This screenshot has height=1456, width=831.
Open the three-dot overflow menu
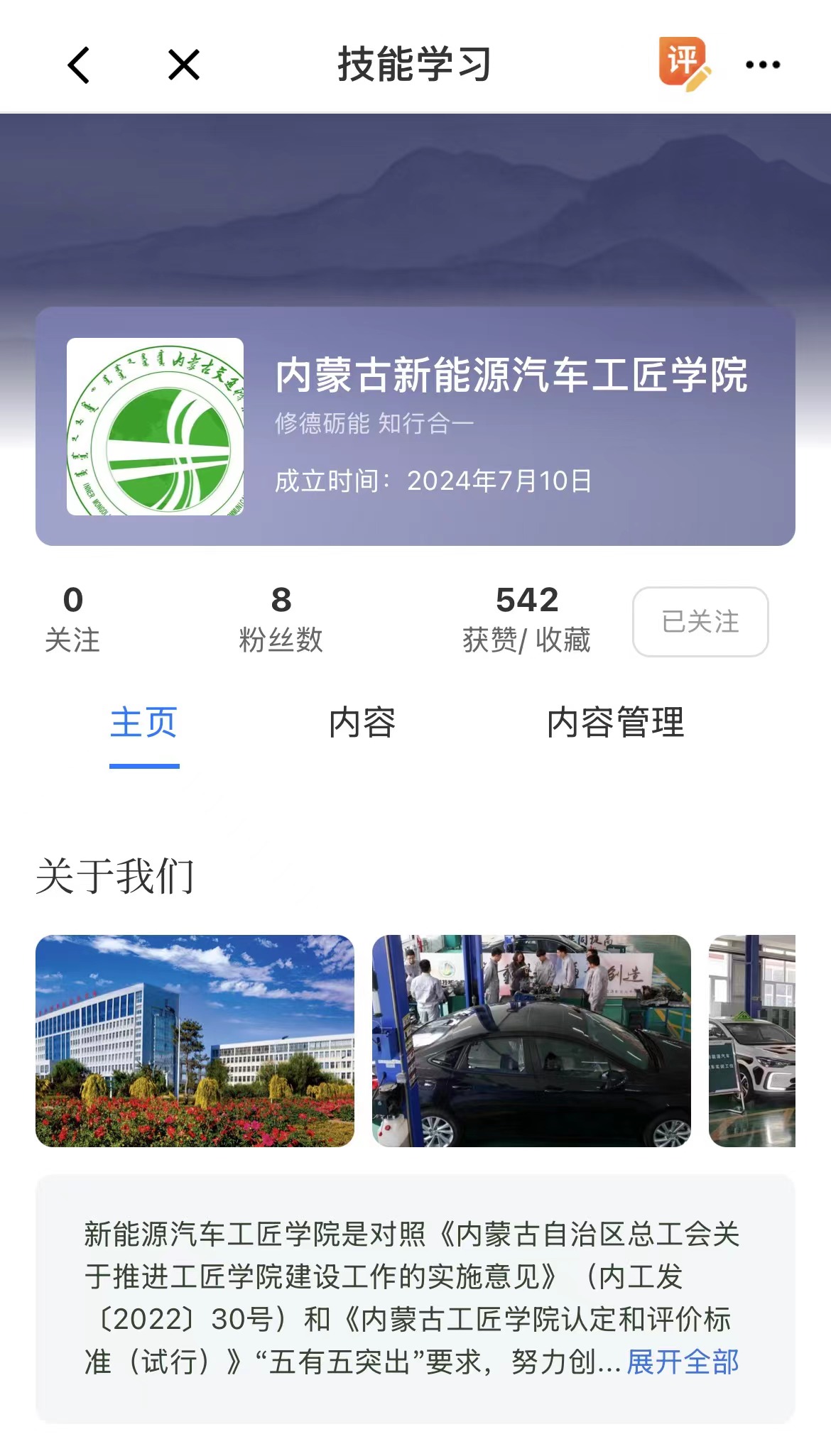click(763, 65)
